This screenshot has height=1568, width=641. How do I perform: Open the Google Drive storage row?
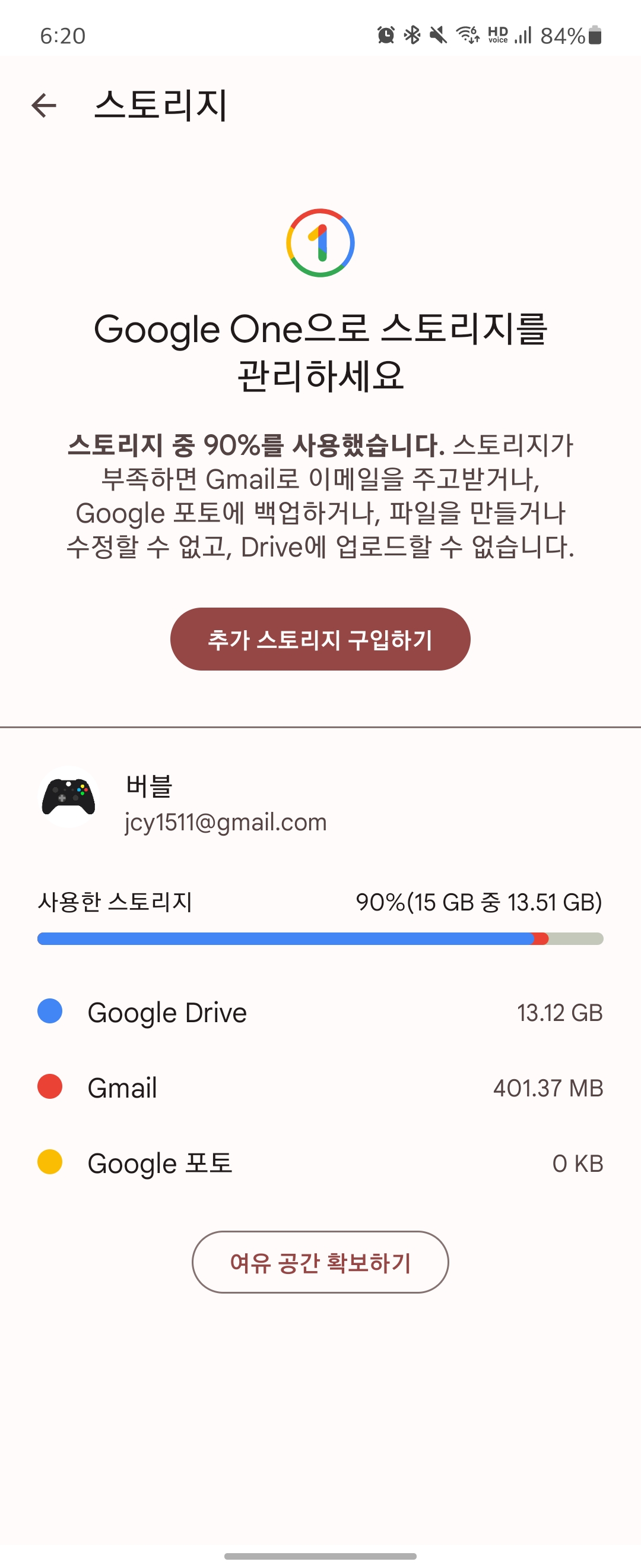tap(320, 1013)
